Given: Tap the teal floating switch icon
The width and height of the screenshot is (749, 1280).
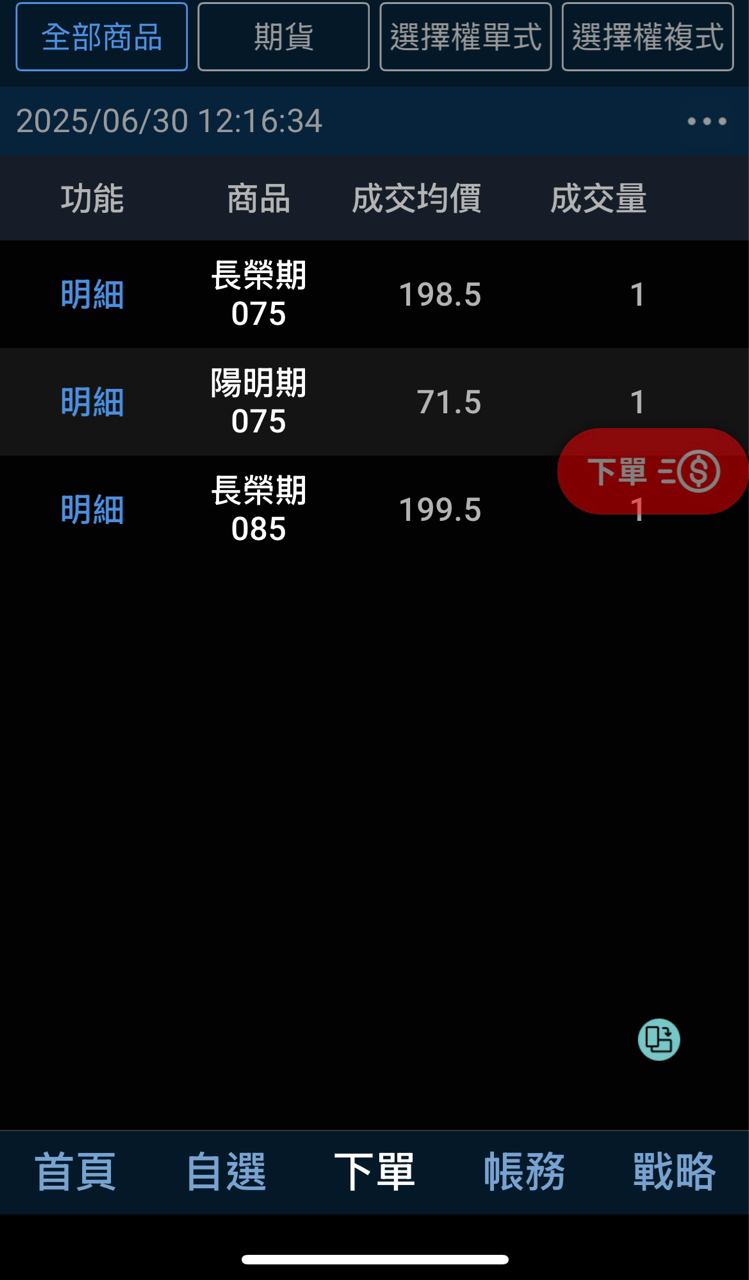Looking at the screenshot, I should coord(659,1040).
